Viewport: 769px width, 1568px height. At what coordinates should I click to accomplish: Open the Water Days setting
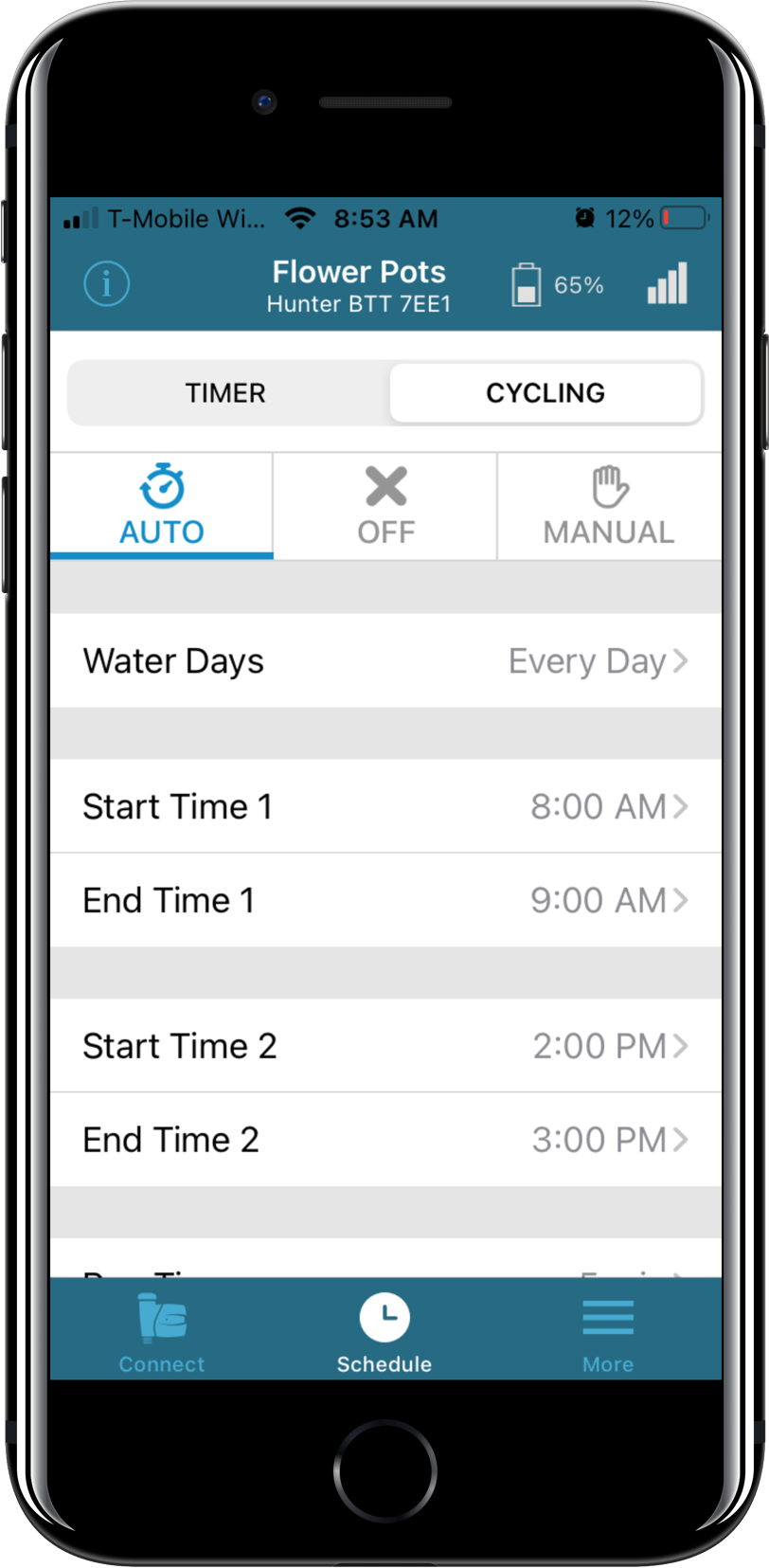click(x=385, y=660)
